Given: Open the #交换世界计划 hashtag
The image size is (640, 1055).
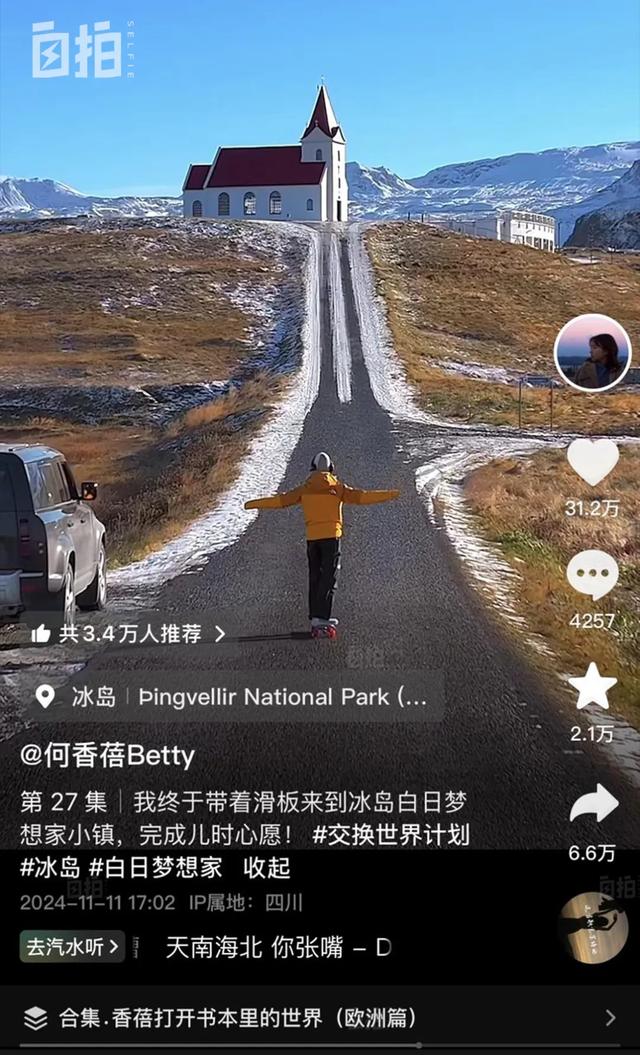Looking at the screenshot, I should coord(391,834).
